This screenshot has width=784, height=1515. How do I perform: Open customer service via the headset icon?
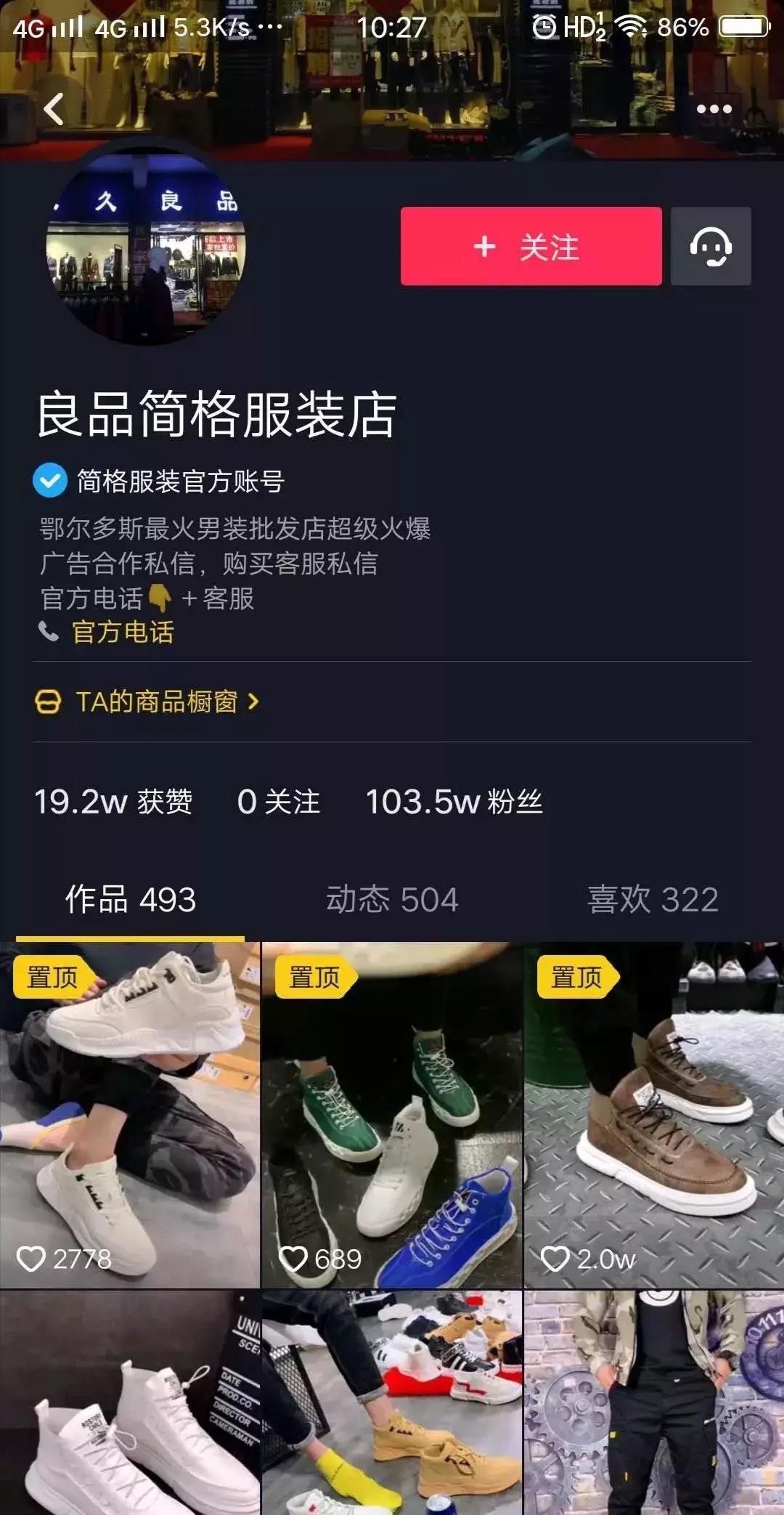point(710,246)
